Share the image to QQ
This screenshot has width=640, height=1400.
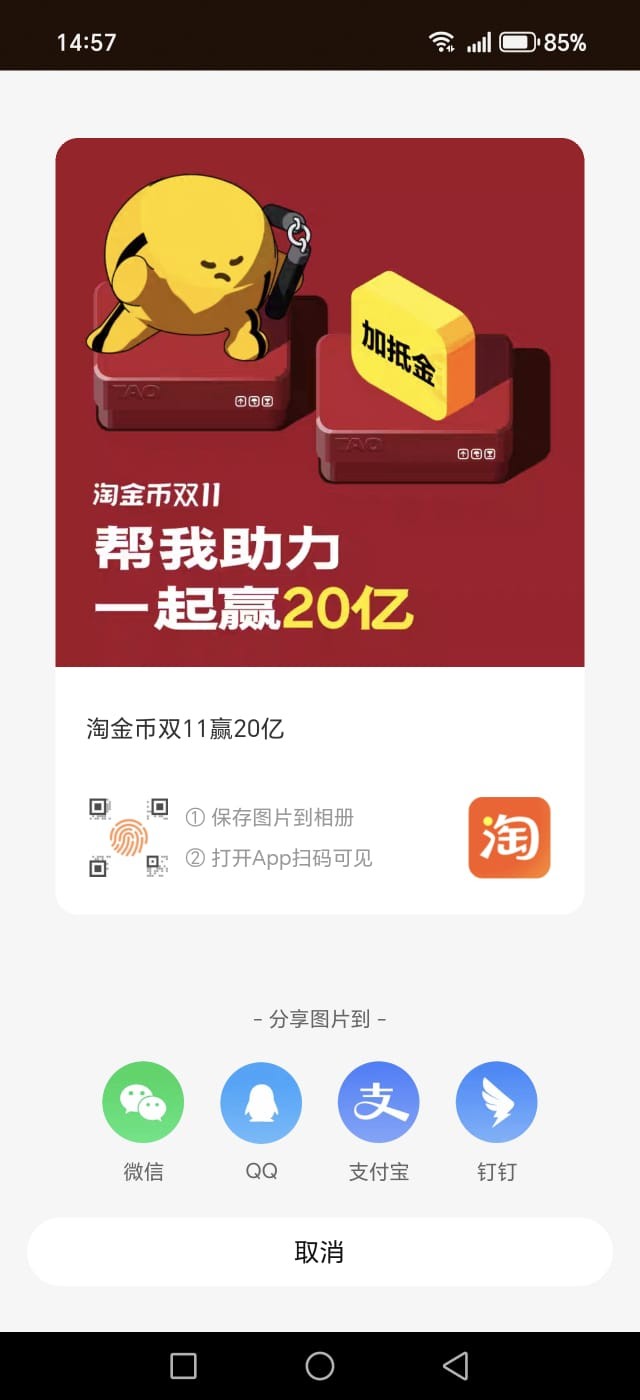tap(261, 1102)
